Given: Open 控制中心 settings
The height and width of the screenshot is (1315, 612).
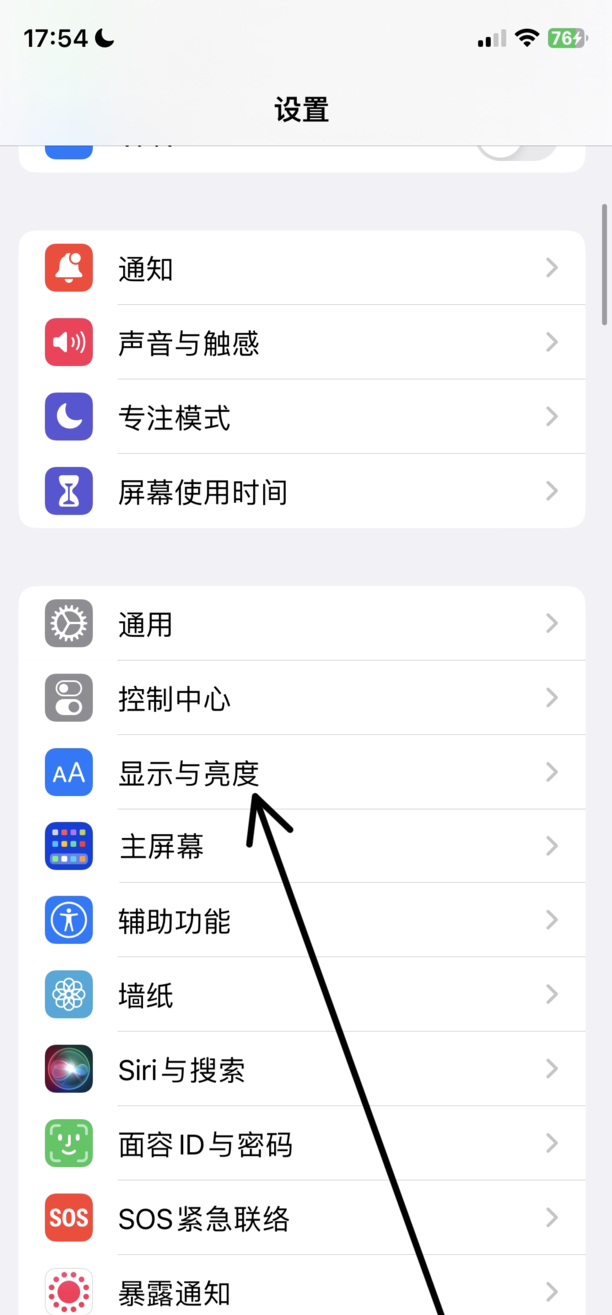Looking at the screenshot, I should [x=300, y=698].
